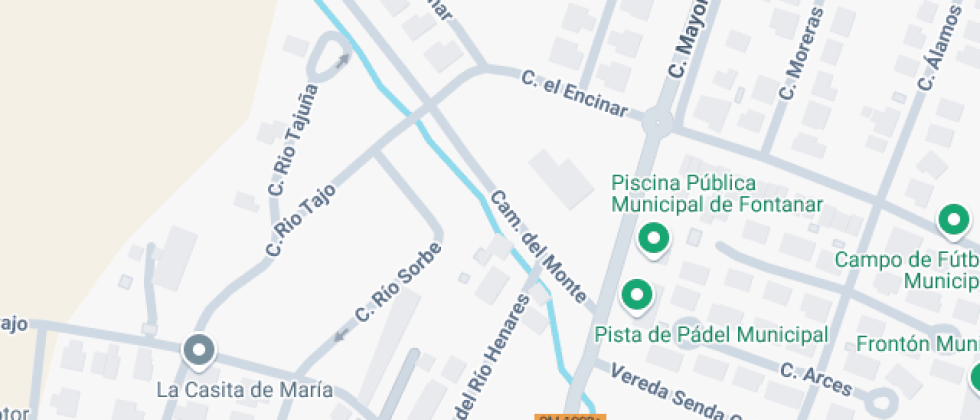
Task: Tap the La Casita de María pin
Action: pyautogui.click(x=199, y=350)
